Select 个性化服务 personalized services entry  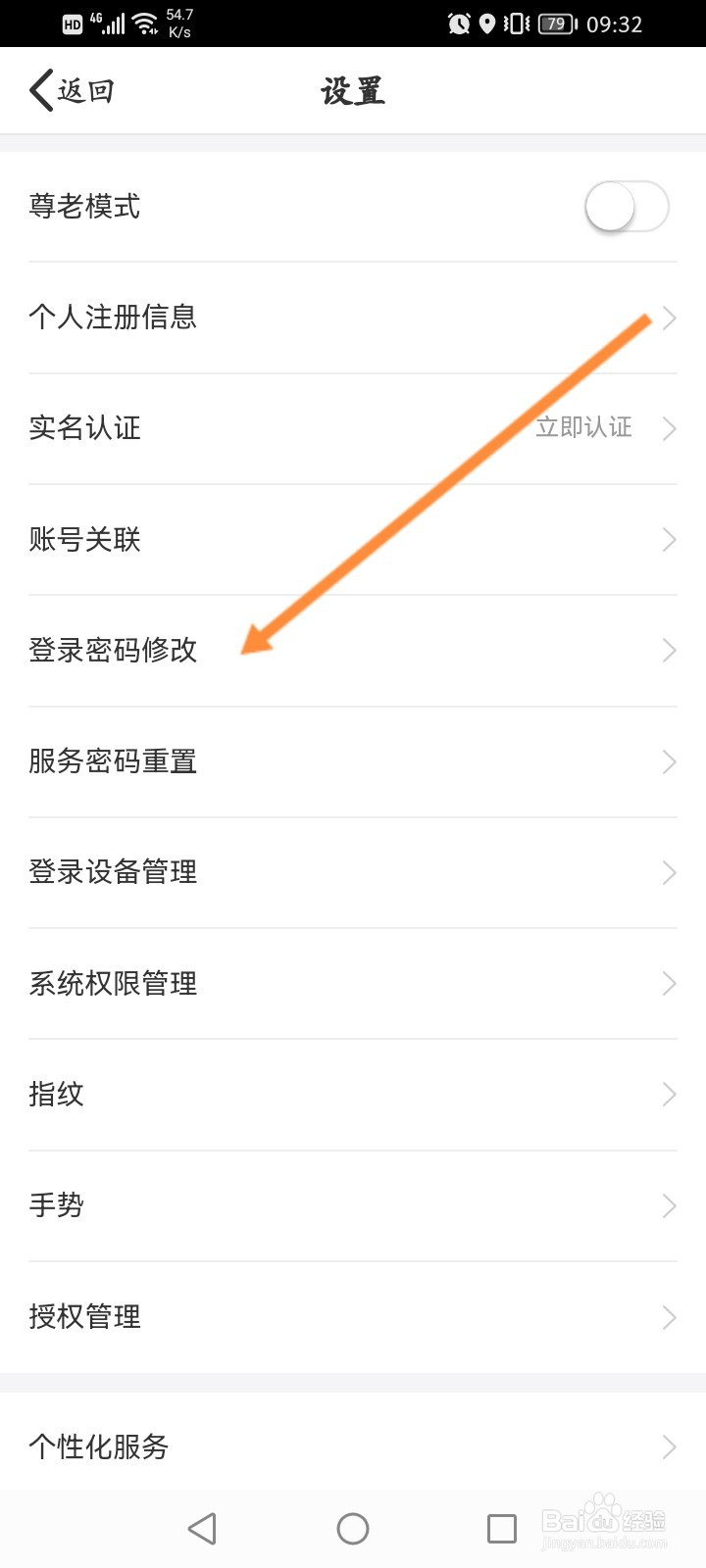[x=353, y=1445]
